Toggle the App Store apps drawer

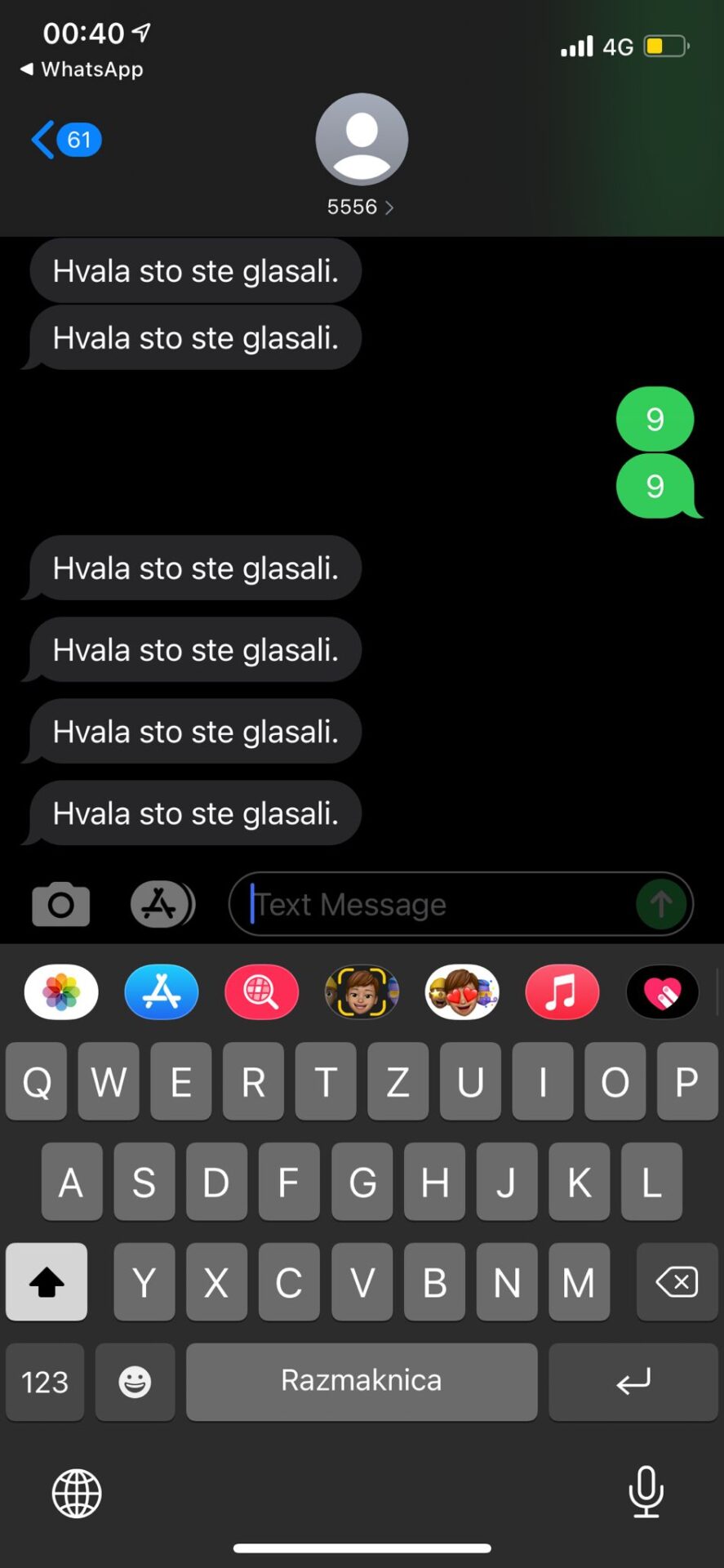point(162,904)
